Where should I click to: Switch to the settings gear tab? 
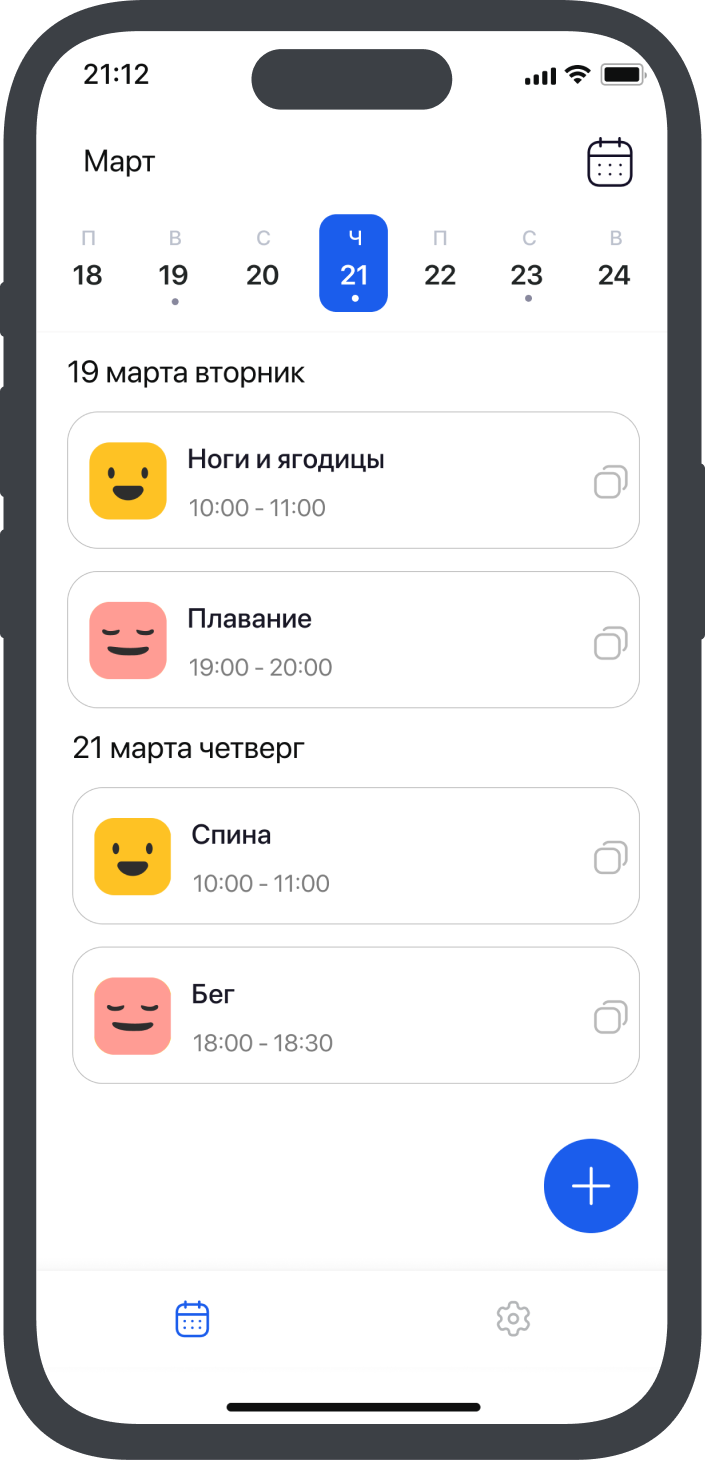[513, 1319]
